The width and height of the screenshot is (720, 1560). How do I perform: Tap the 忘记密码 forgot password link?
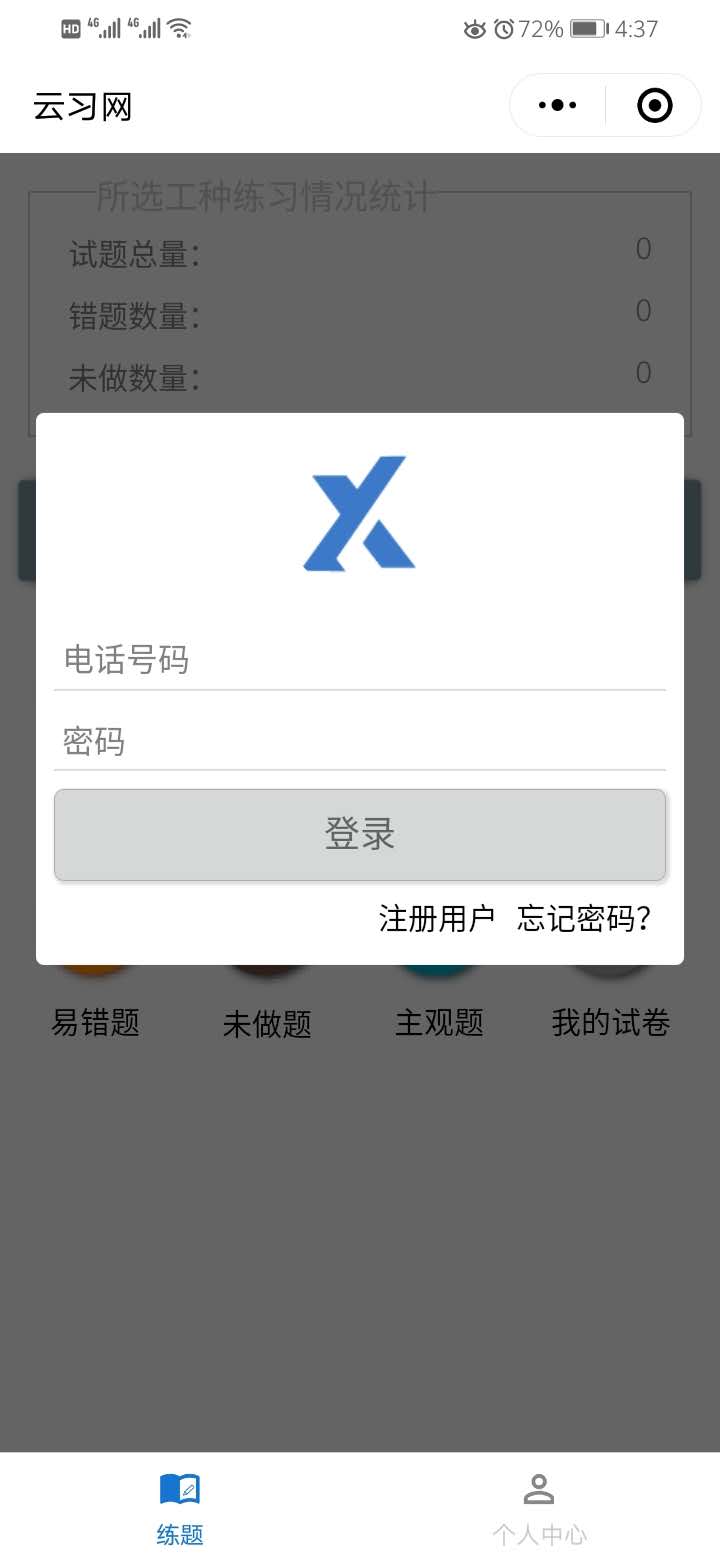click(582, 918)
